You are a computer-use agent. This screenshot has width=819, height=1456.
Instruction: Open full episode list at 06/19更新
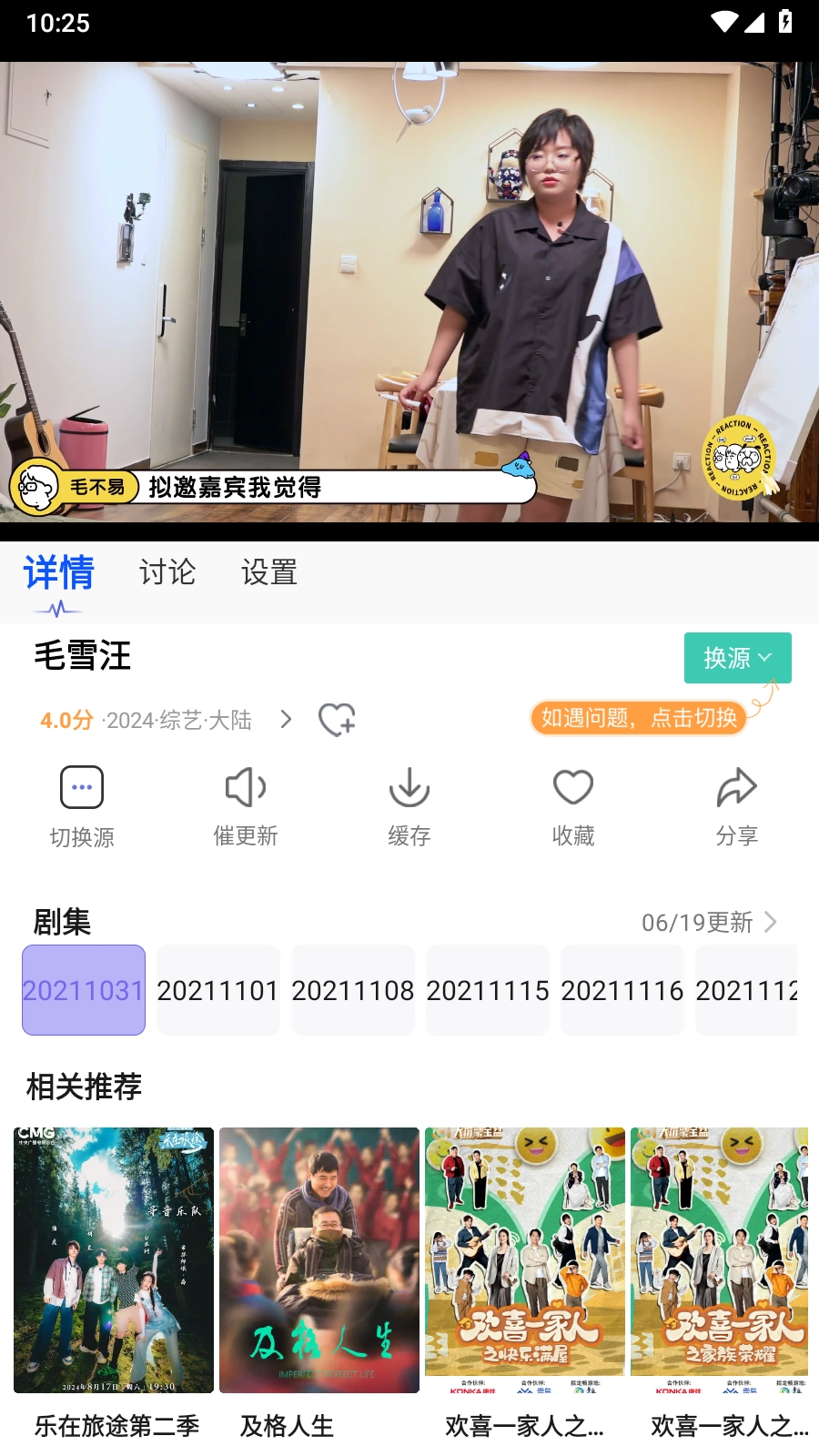click(x=710, y=923)
